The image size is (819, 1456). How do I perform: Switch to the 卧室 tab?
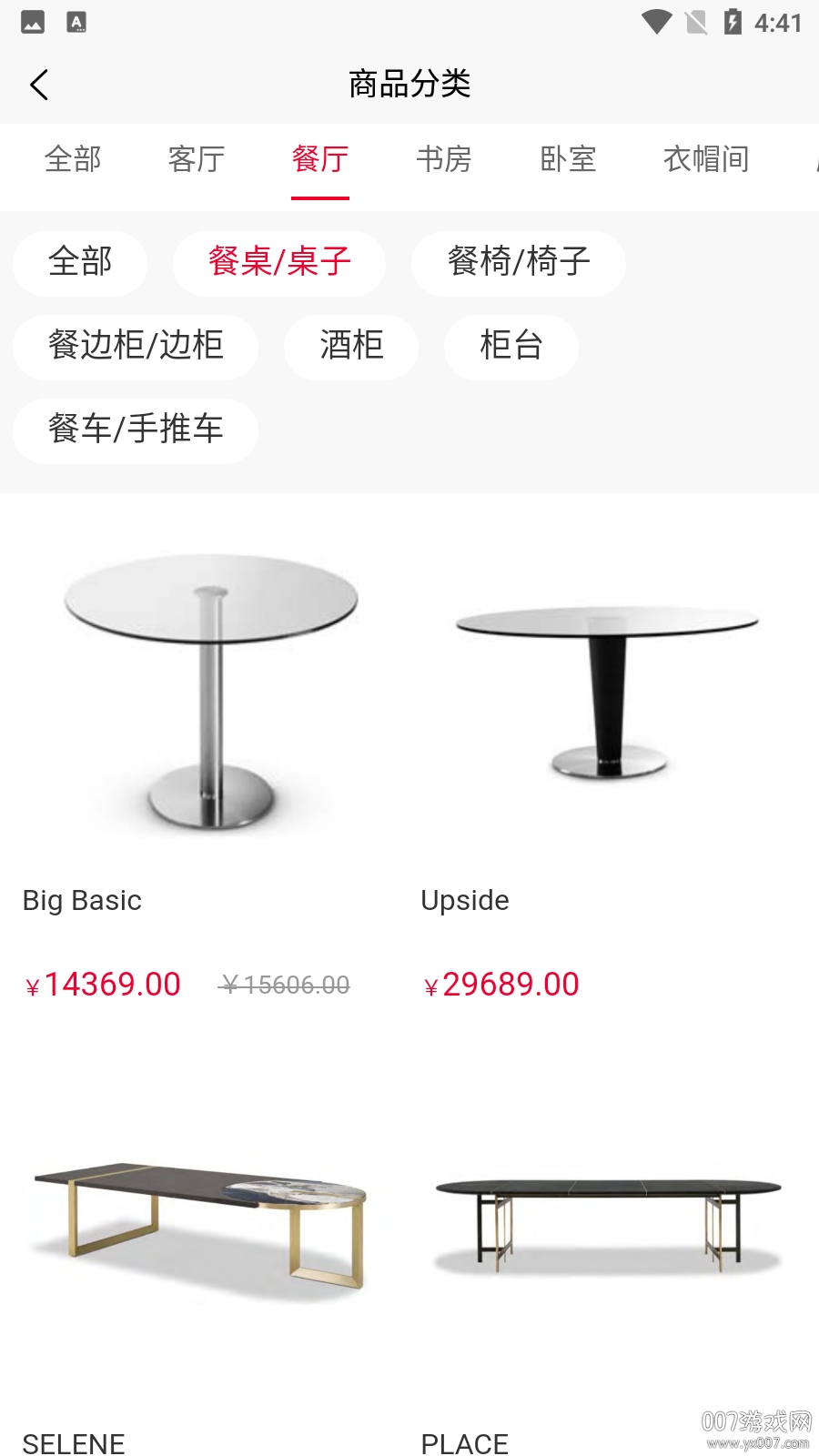click(568, 159)
